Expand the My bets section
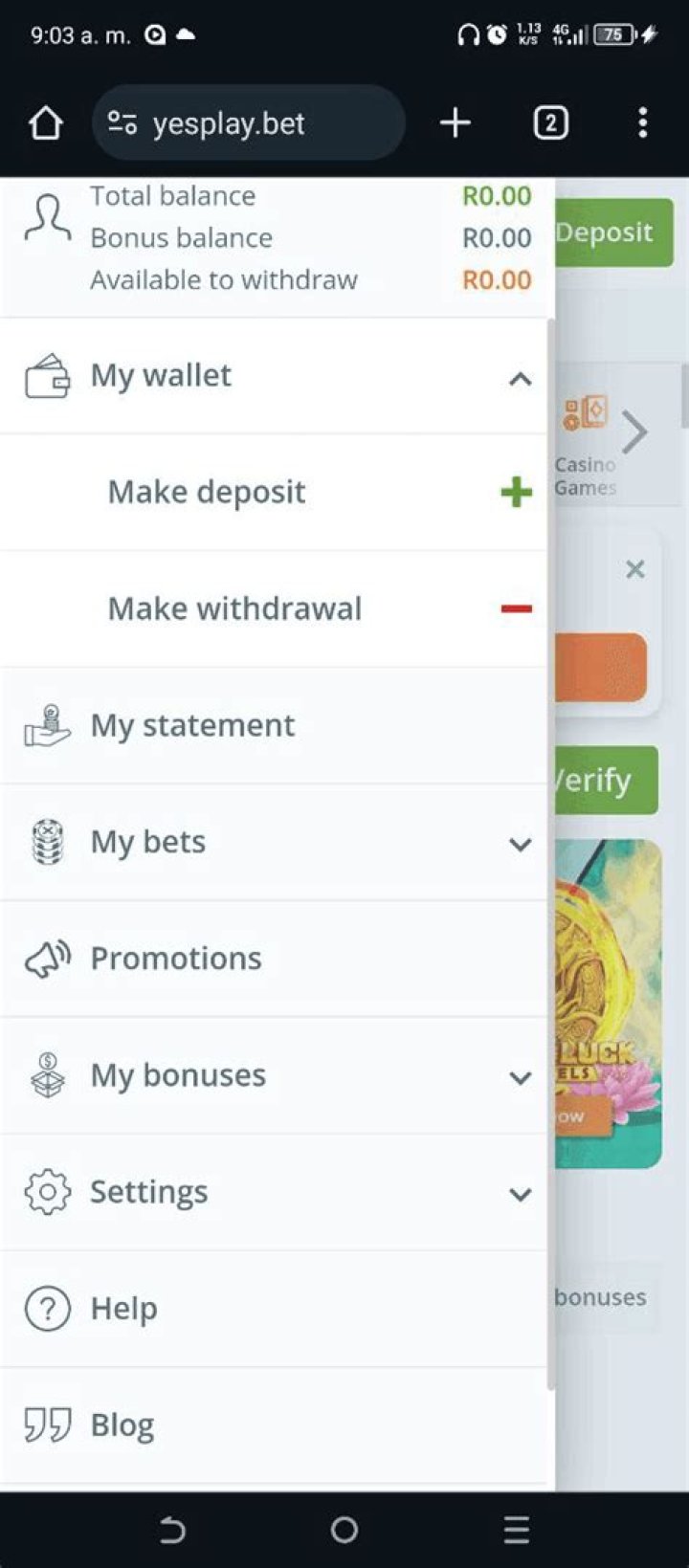Viewport: 689px width, 1568px height. pos(519,843)
